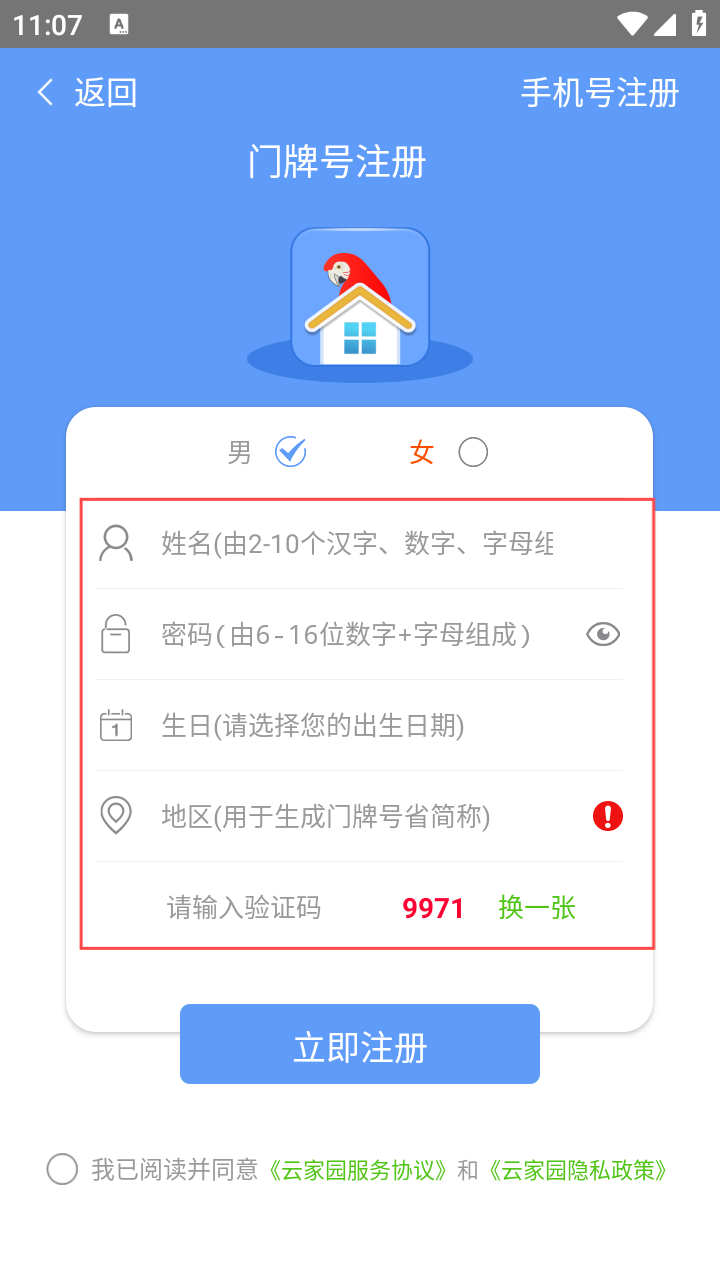Image resolution: width=720 pixels, height=1280 pixels.
Task: Refresh the captcha with 换一张
Action: click(537, 907)
